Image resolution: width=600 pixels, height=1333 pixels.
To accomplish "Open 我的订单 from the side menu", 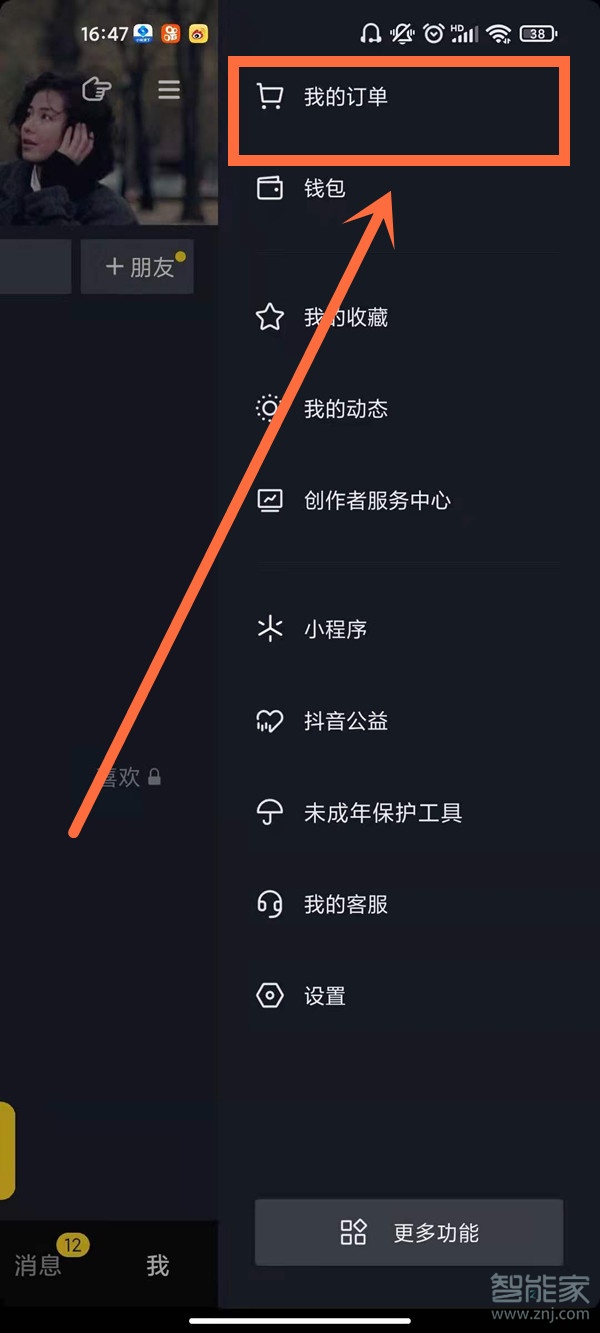I will pos(345,97).
